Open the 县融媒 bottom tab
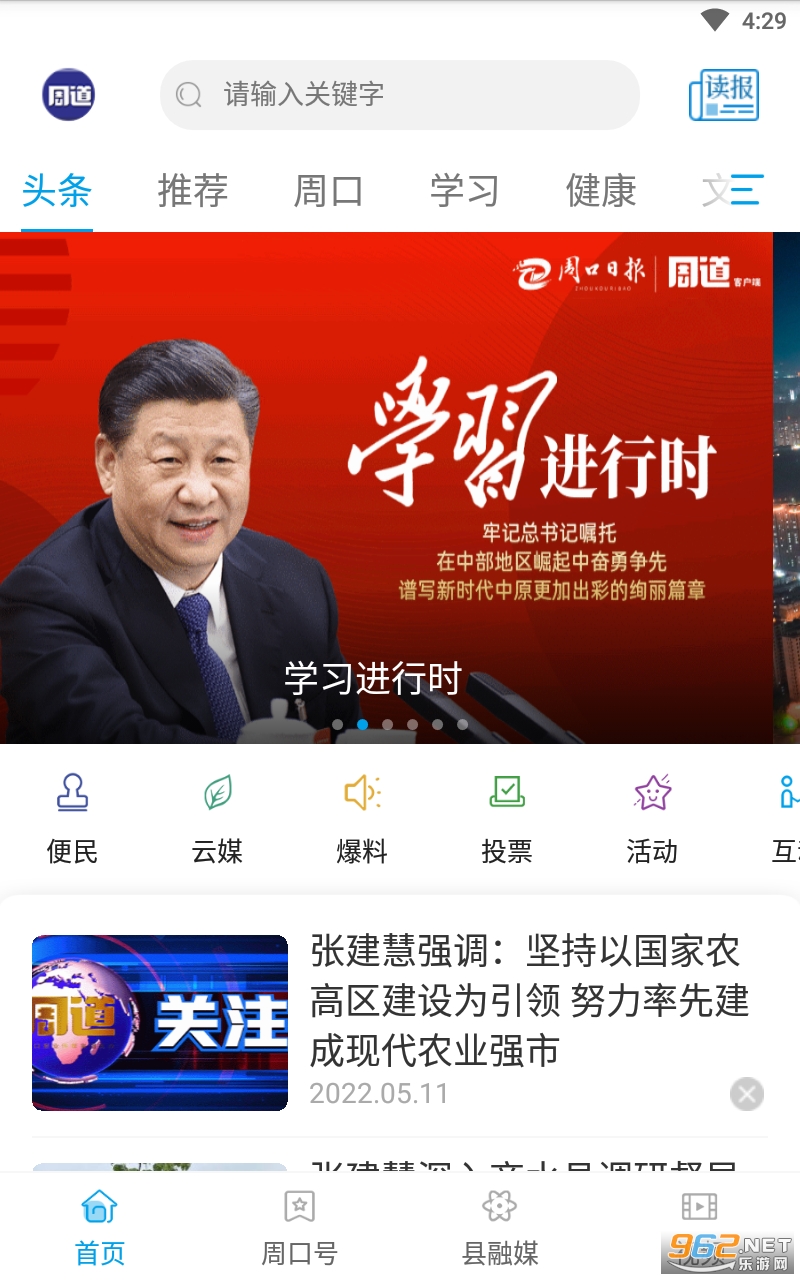 point(500,1228)
